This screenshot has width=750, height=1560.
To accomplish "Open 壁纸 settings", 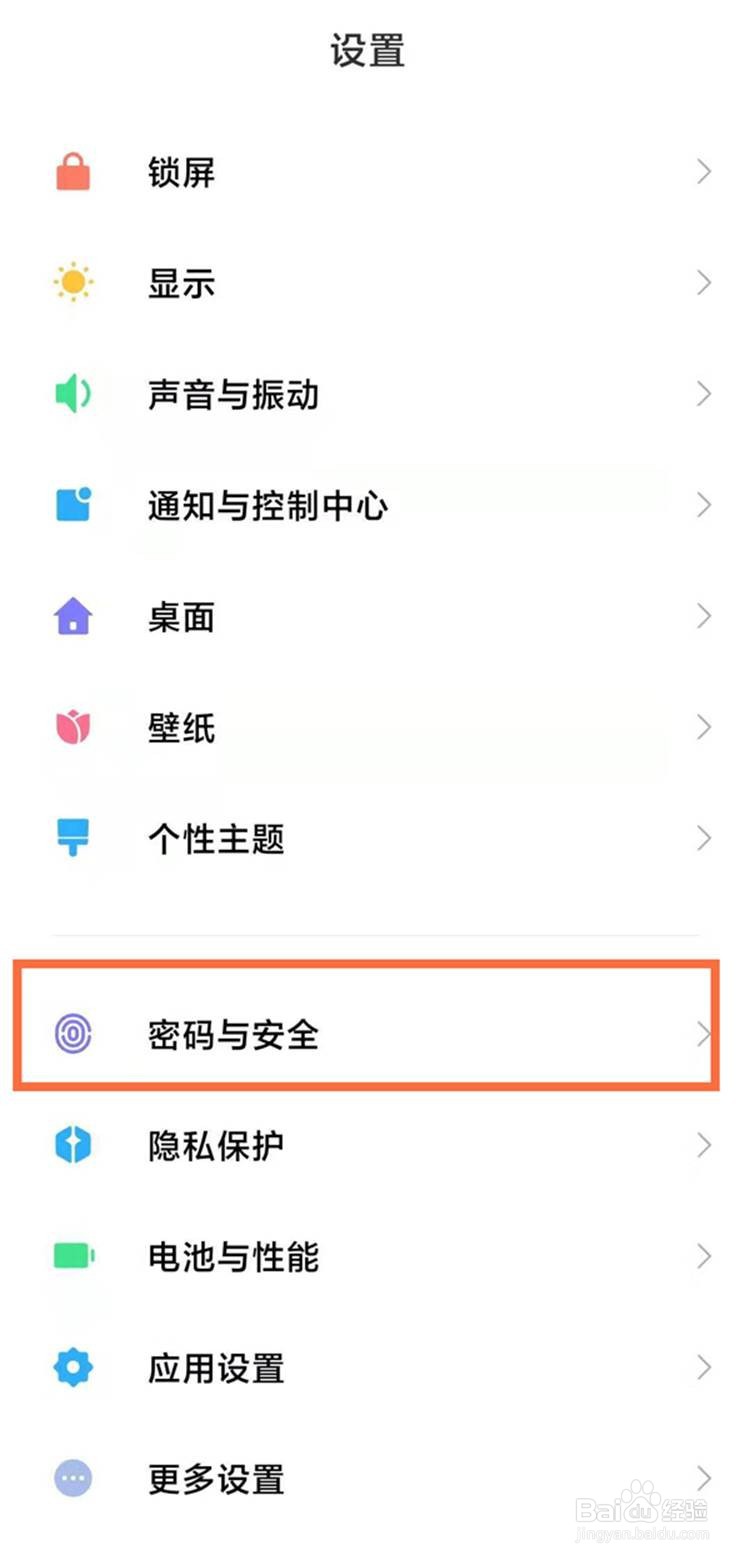I will pos(375,728).
